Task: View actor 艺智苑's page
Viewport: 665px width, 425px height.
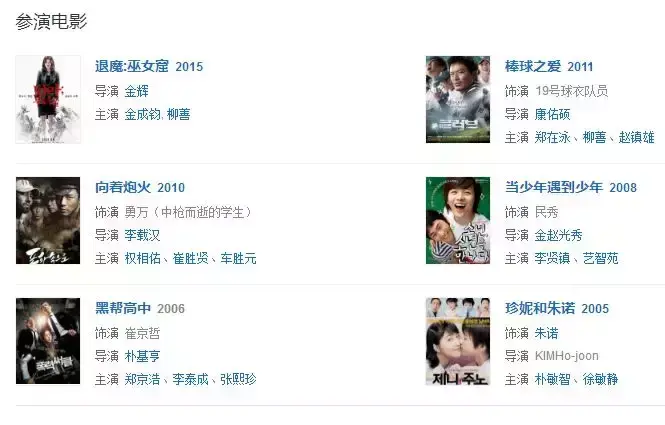Action: [x=600, y=259]
